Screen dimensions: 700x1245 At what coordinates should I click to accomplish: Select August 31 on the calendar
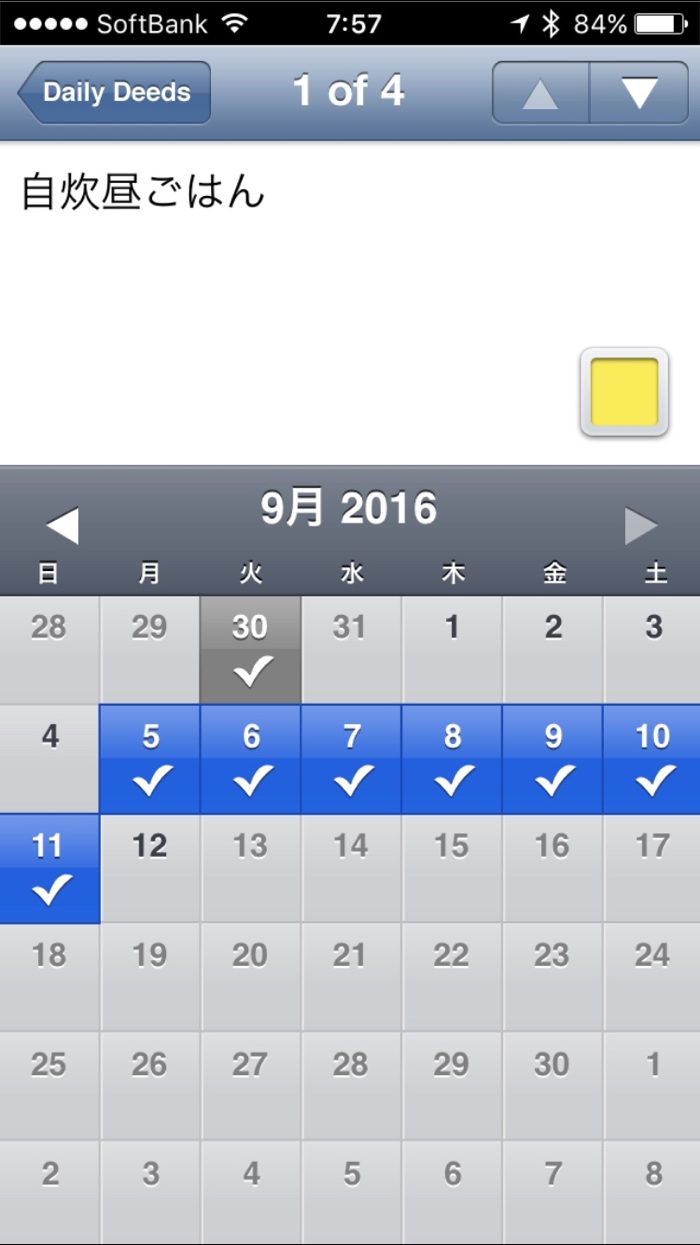pyautogui.click(x=351, y=650)
